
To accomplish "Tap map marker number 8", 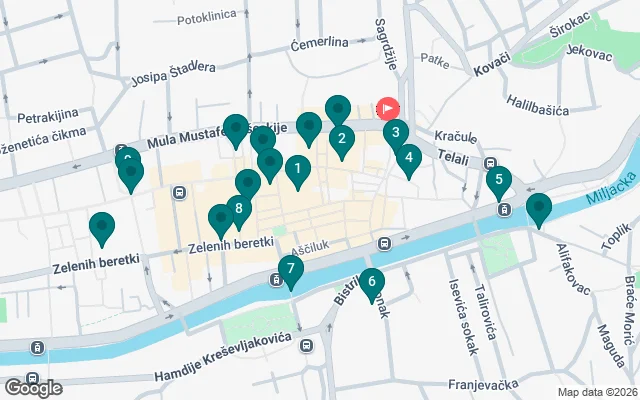I will coord(237,210).
